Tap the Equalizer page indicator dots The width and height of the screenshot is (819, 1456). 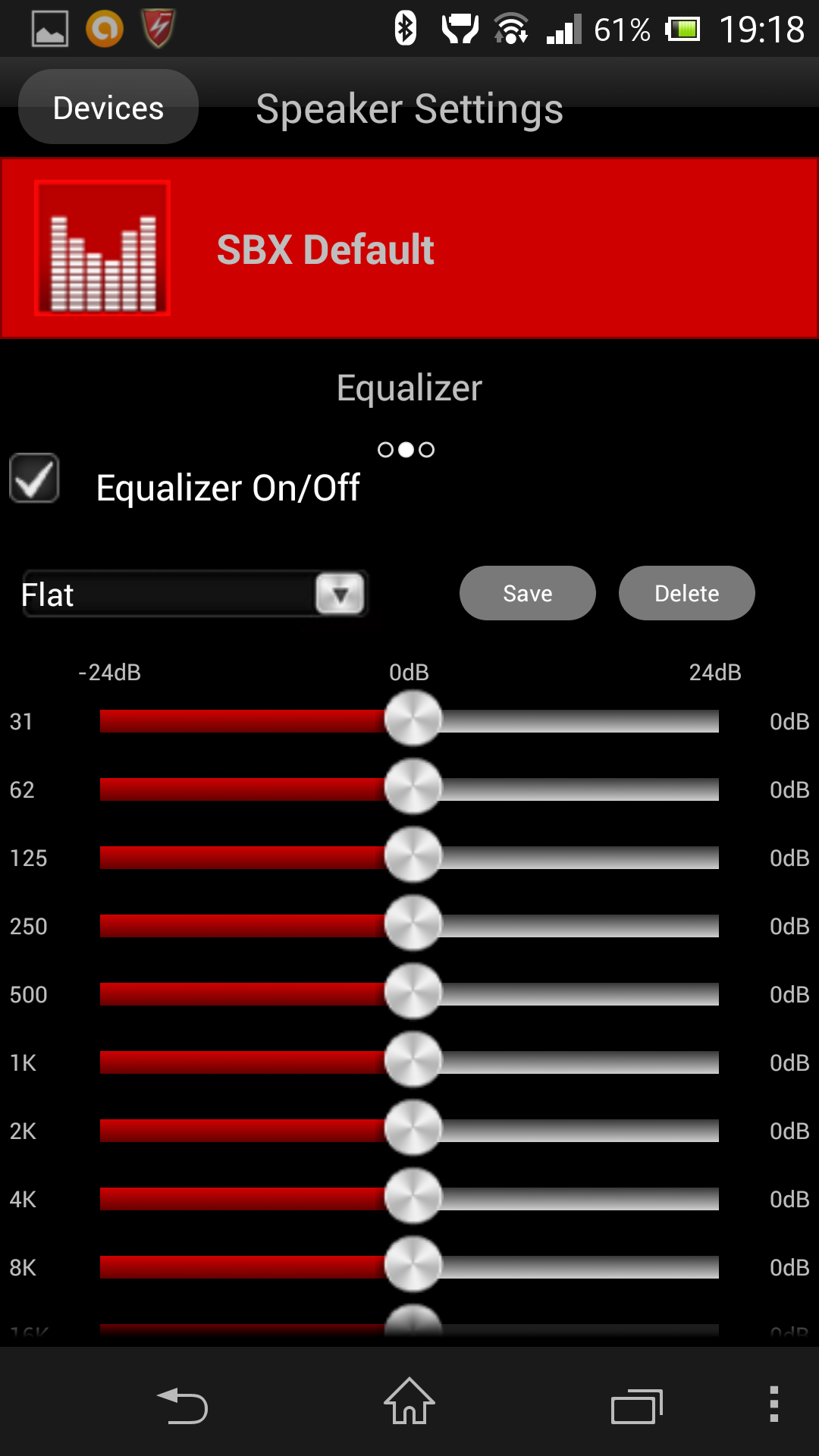click(x=406, y=450)
